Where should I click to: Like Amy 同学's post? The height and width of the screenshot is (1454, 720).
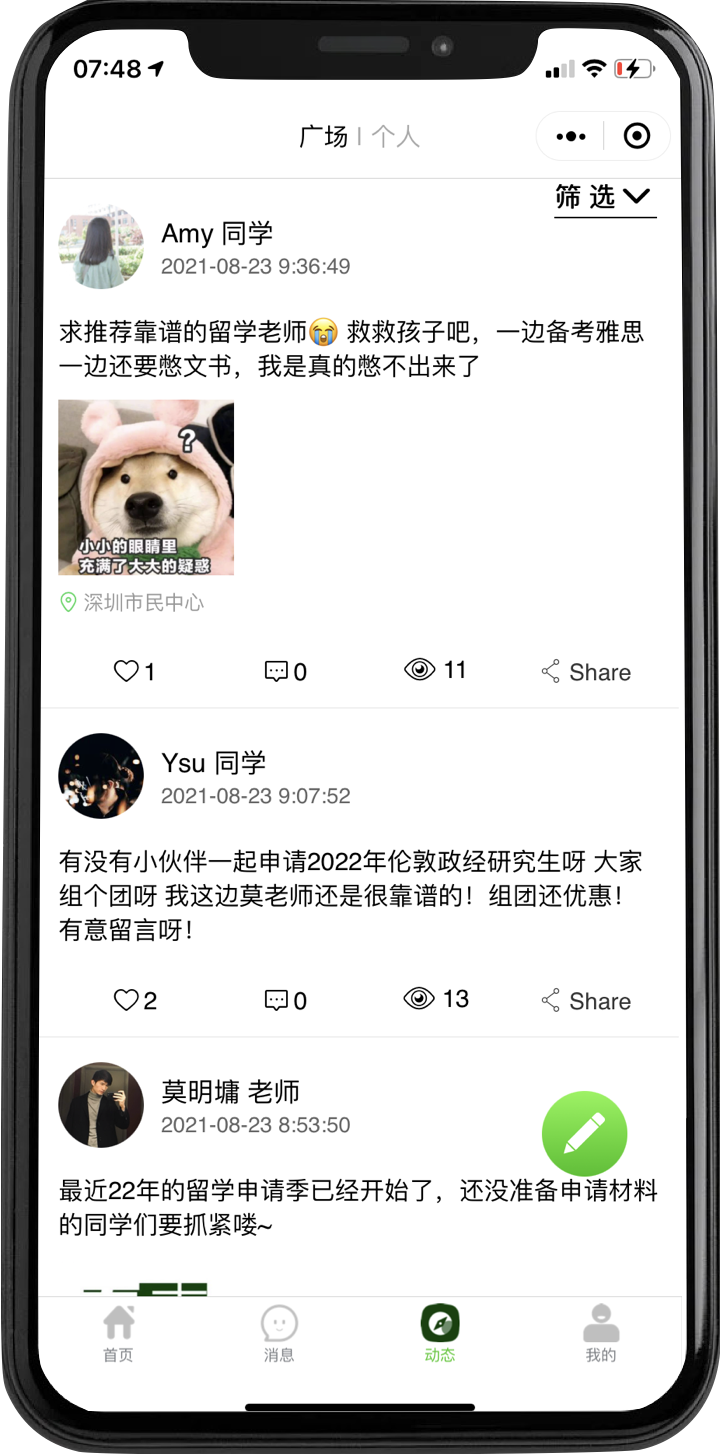[134, 671]
